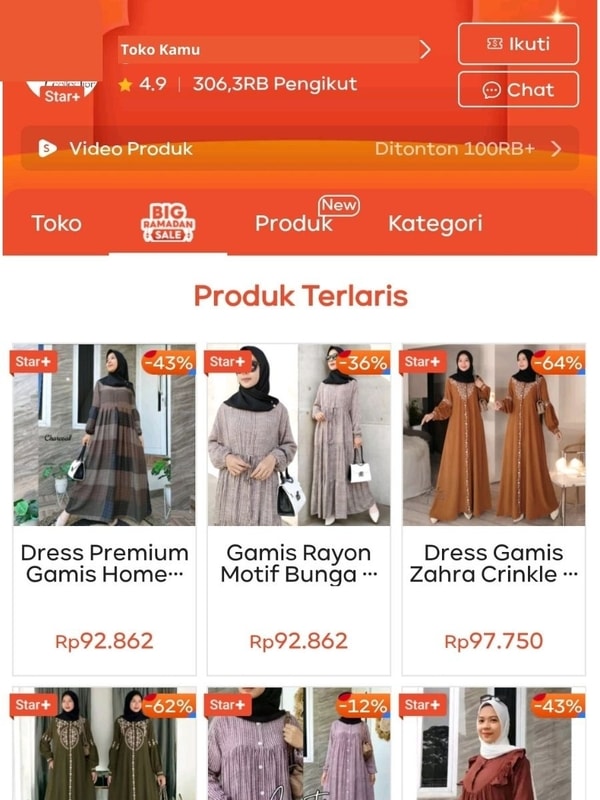Select the Big Ramadan Sale tab
600x800 pixels.
coord(167,223)
